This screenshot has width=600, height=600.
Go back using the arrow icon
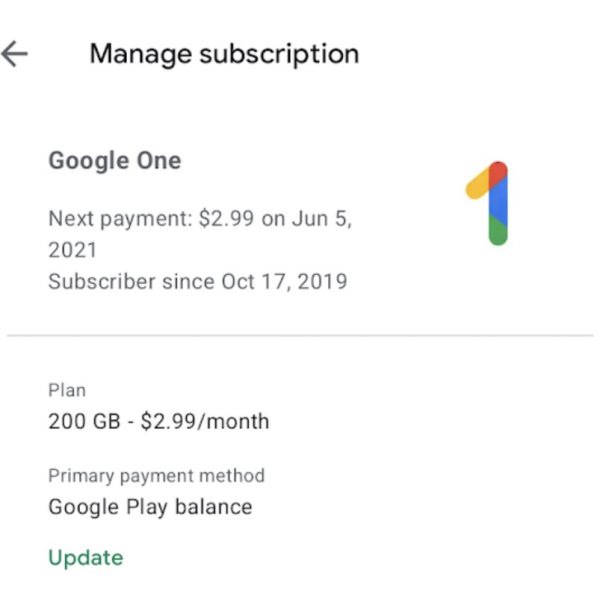(15, 54)
